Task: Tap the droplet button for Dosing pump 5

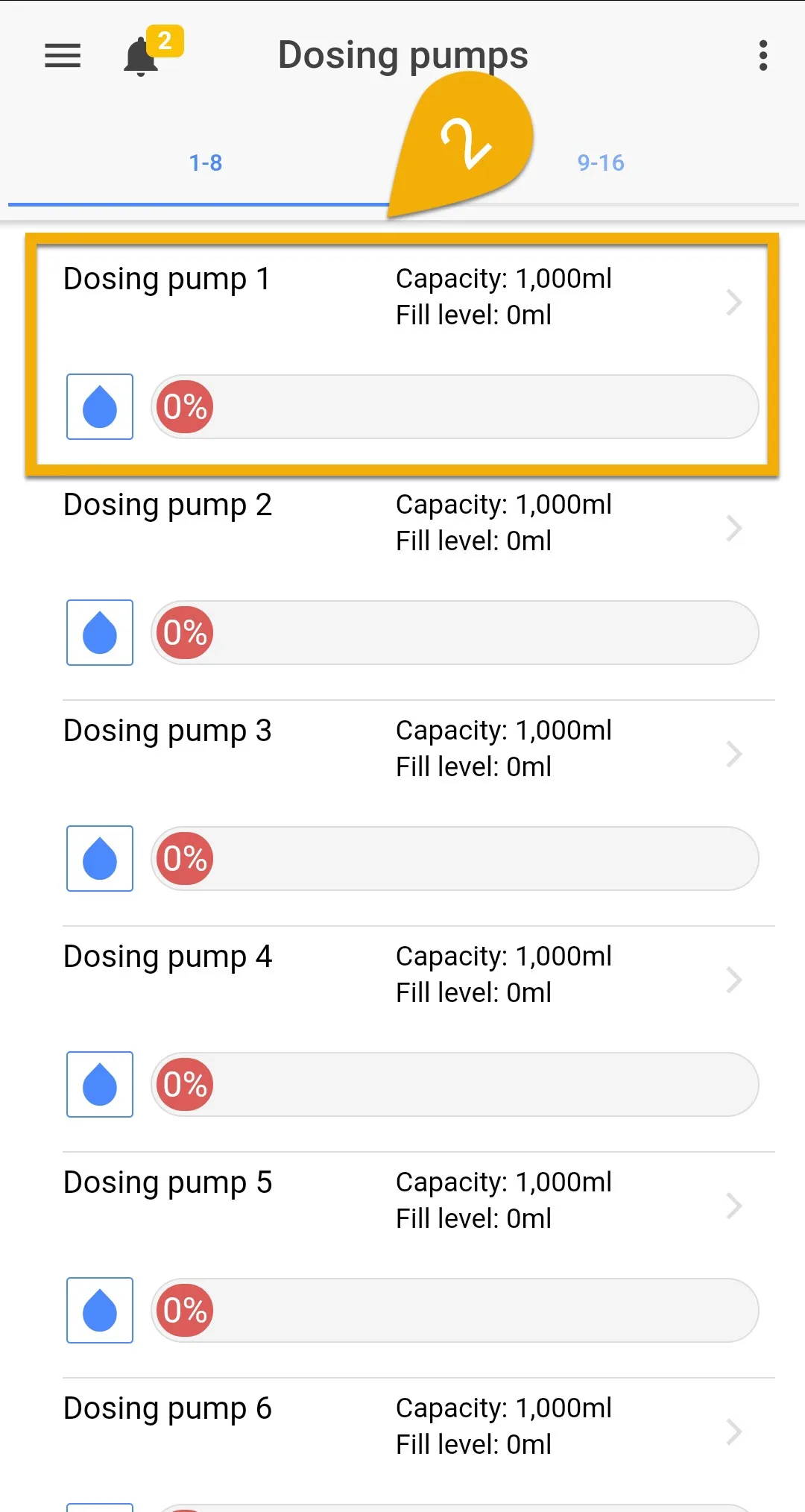Action: coord(100,1310)
